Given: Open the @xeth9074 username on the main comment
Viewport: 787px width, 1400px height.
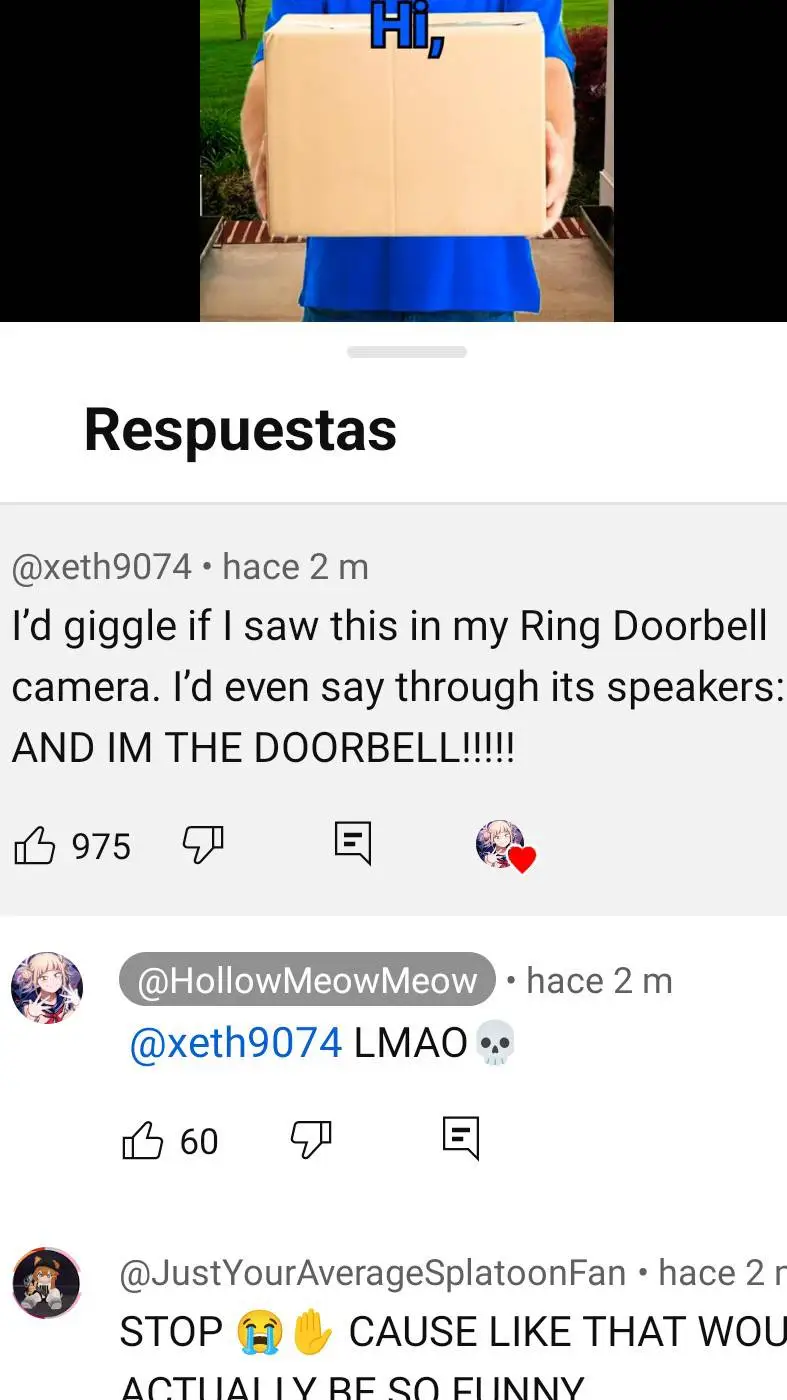Looking at the screenshot, I should 101,567.
